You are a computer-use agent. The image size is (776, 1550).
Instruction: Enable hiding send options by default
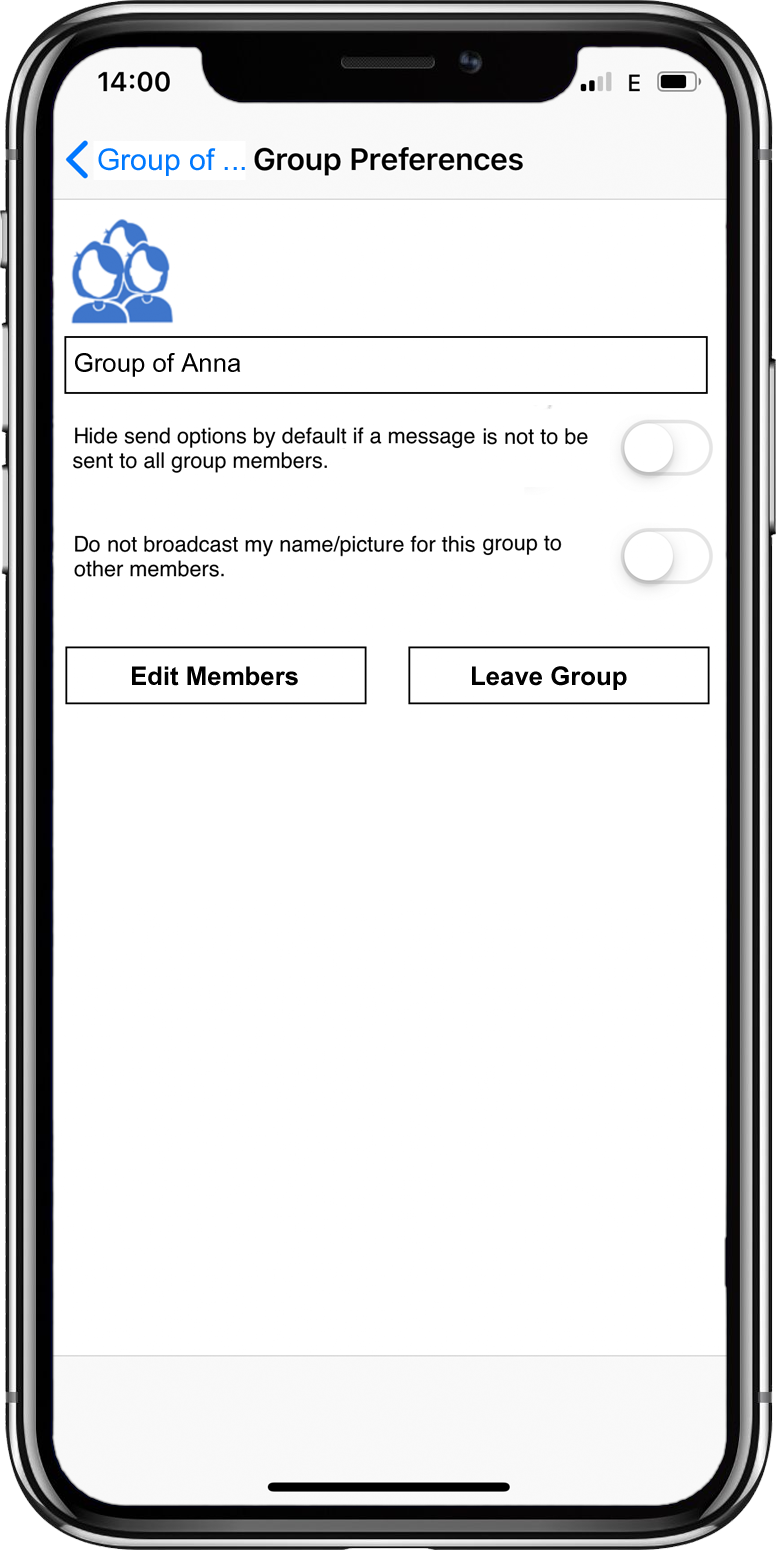tap(666, 448)
